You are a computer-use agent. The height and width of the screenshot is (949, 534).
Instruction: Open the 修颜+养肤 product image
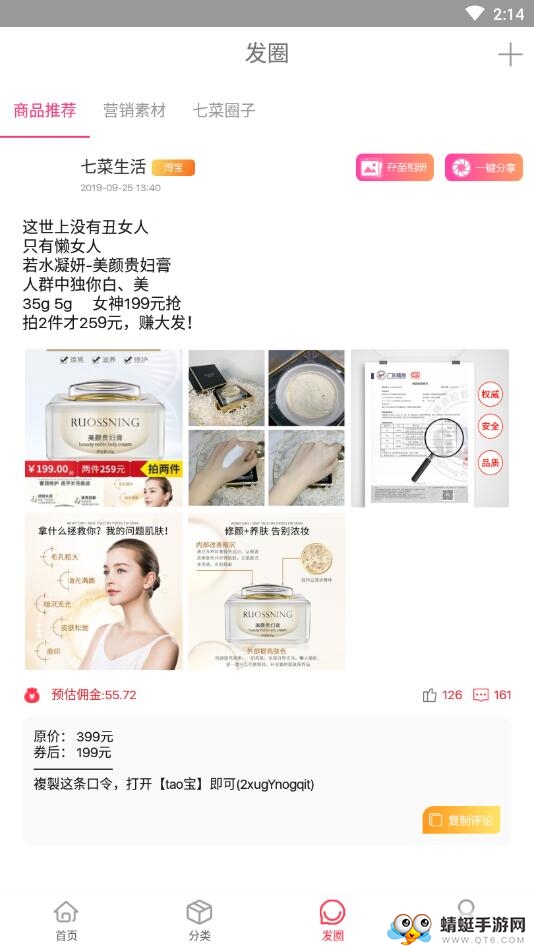point(266,591)
